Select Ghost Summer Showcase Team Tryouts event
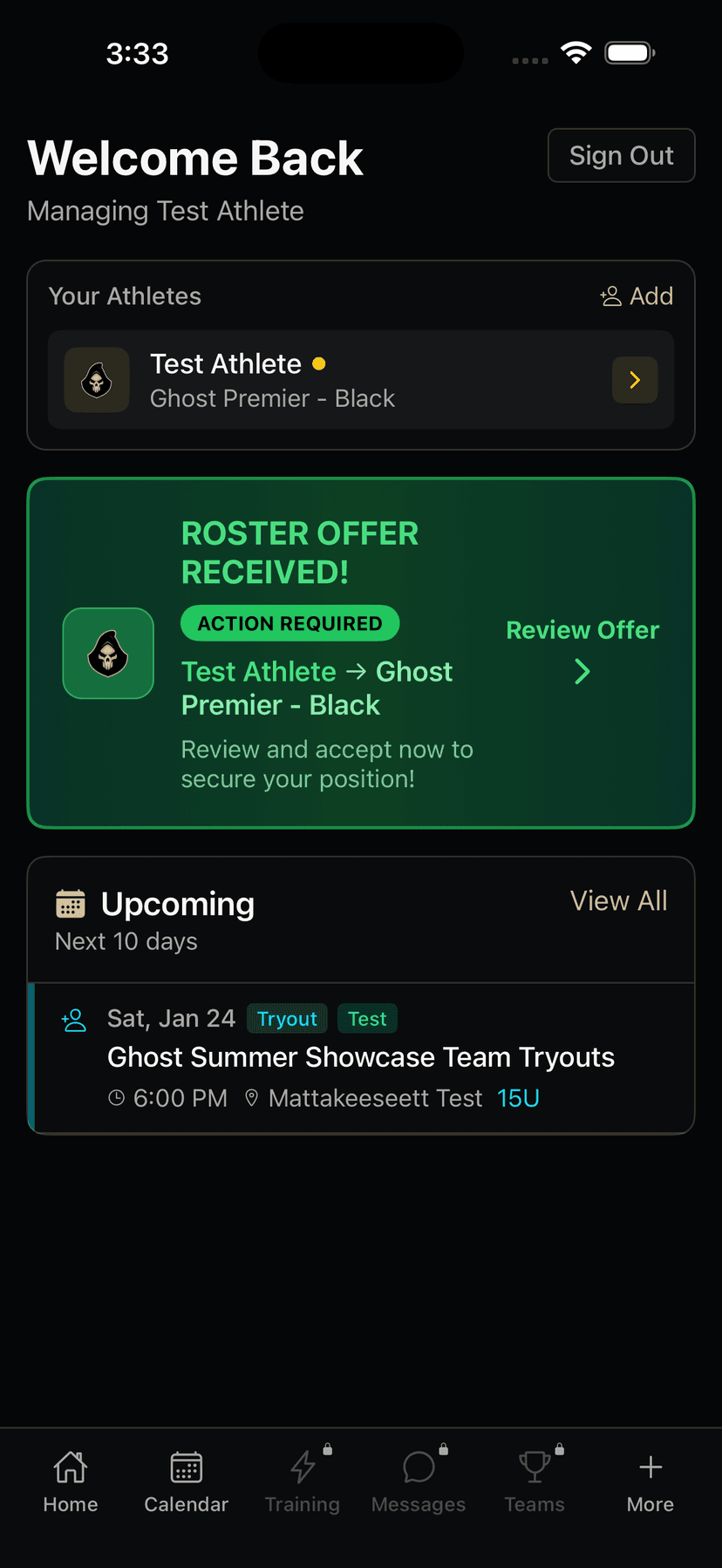 coord(360,1056)
